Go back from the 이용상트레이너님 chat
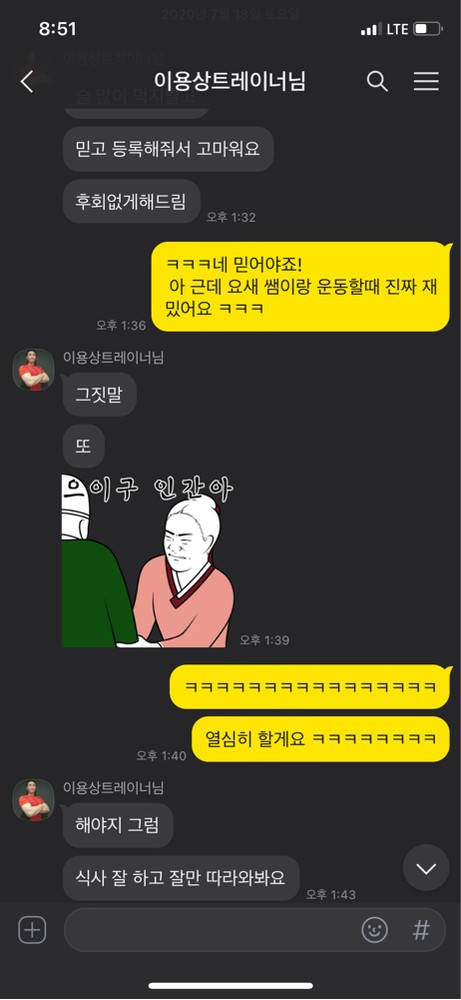The height and width of the screenshot is (1000, 461). pyautogui.click(x=27, y=82)
